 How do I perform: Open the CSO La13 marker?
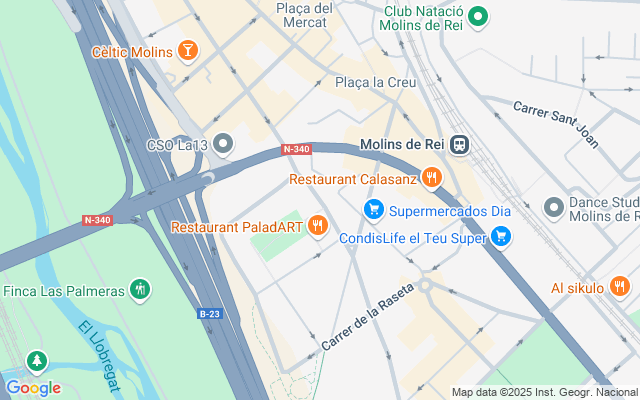(223, 145)
